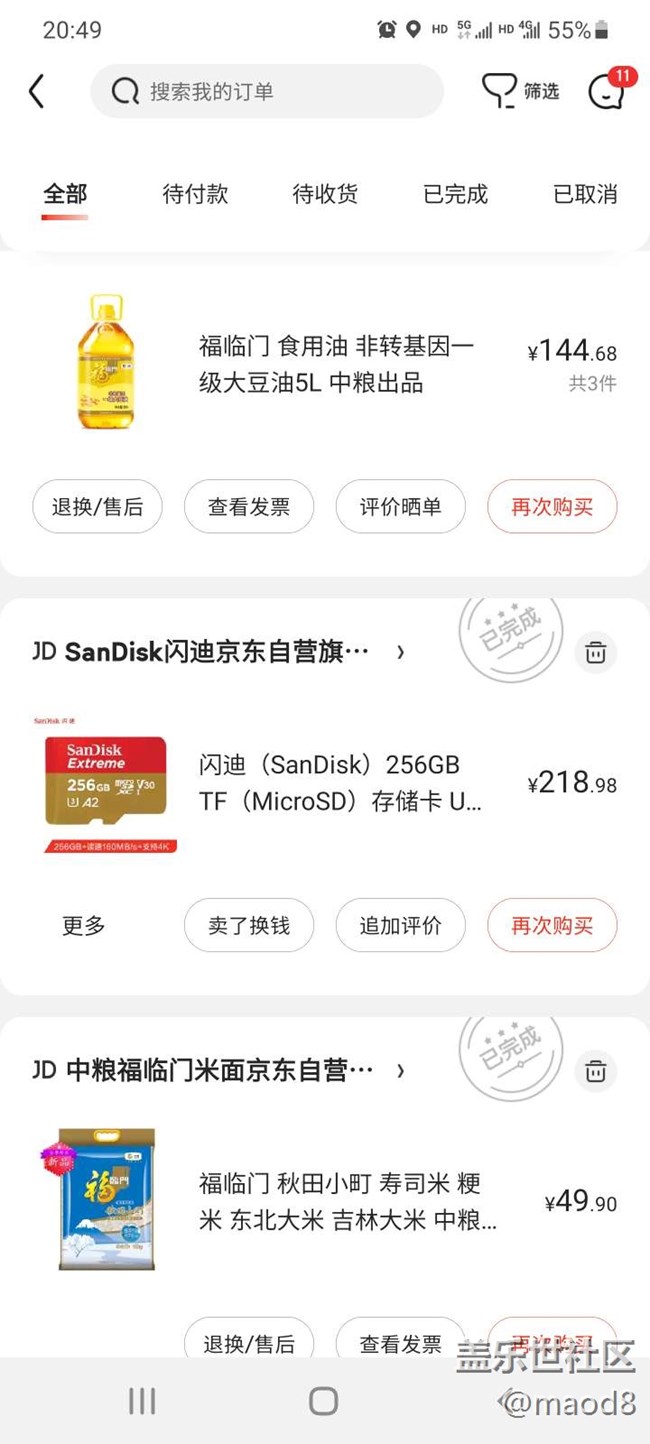Go back using the top-left arrow
This screenshot has width=650, height=1444.
coord(37,92)
